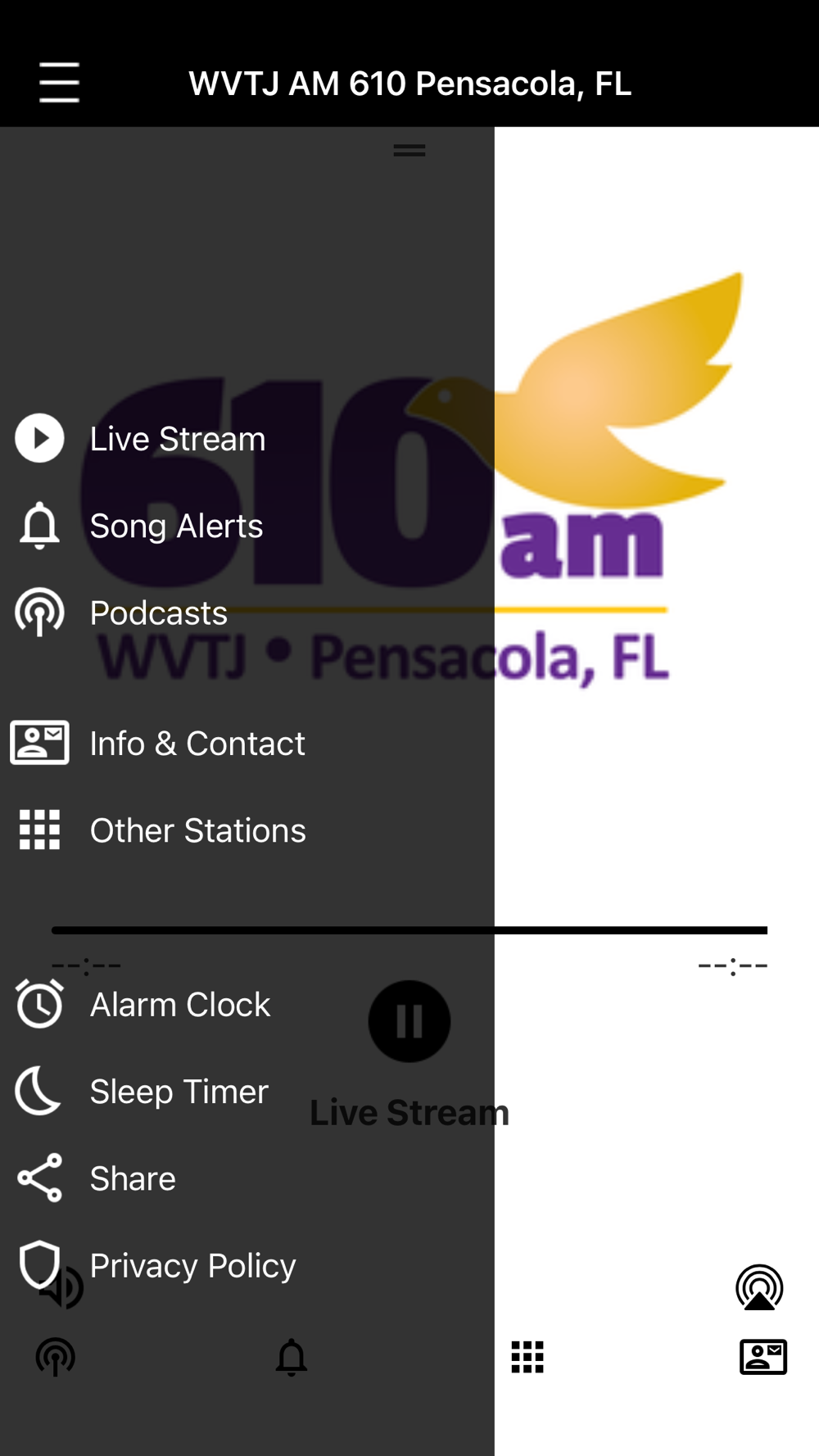
Task: Close the hamburger drawer menu
Action: point(59,83)
